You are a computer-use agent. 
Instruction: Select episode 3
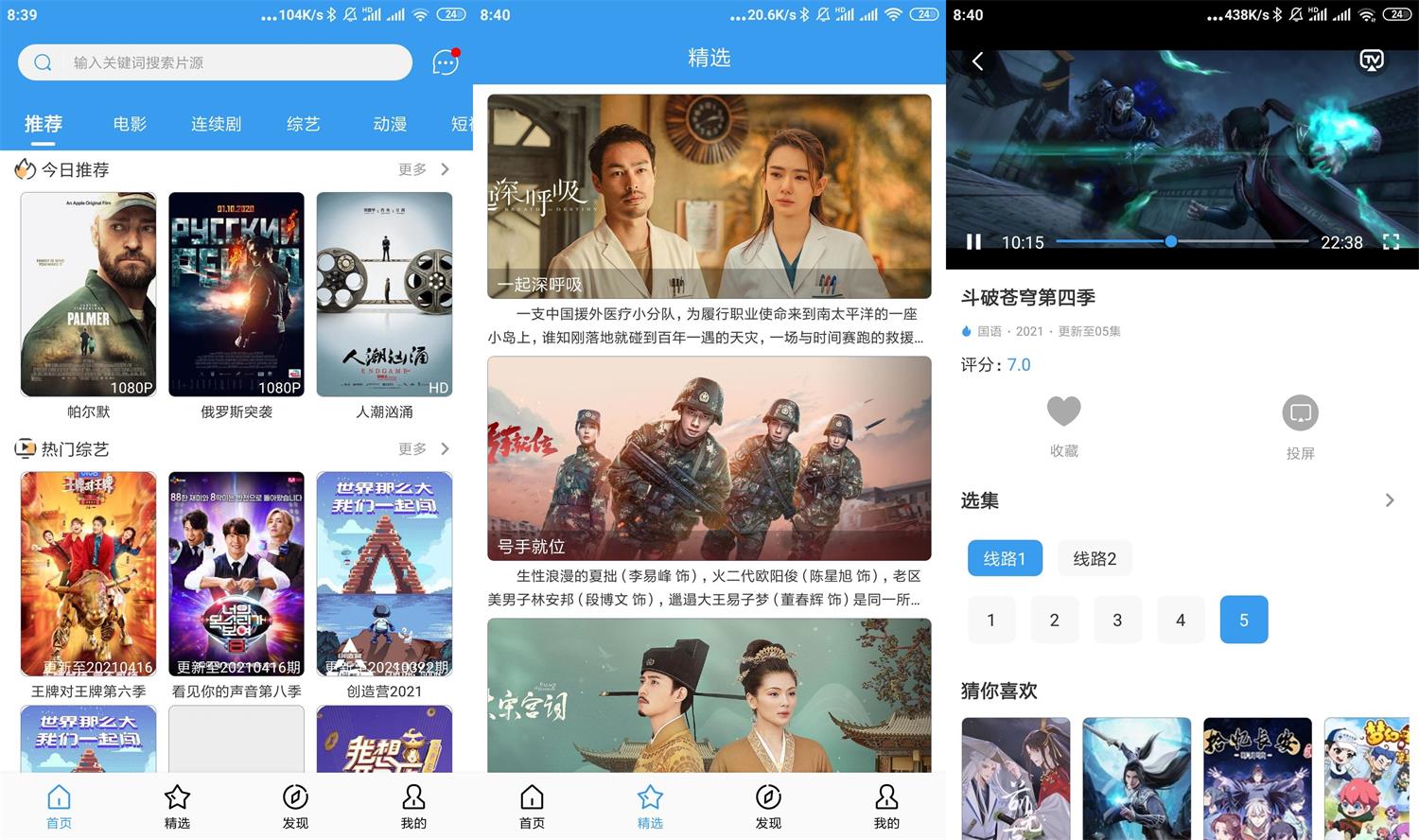coord(1117,620)
